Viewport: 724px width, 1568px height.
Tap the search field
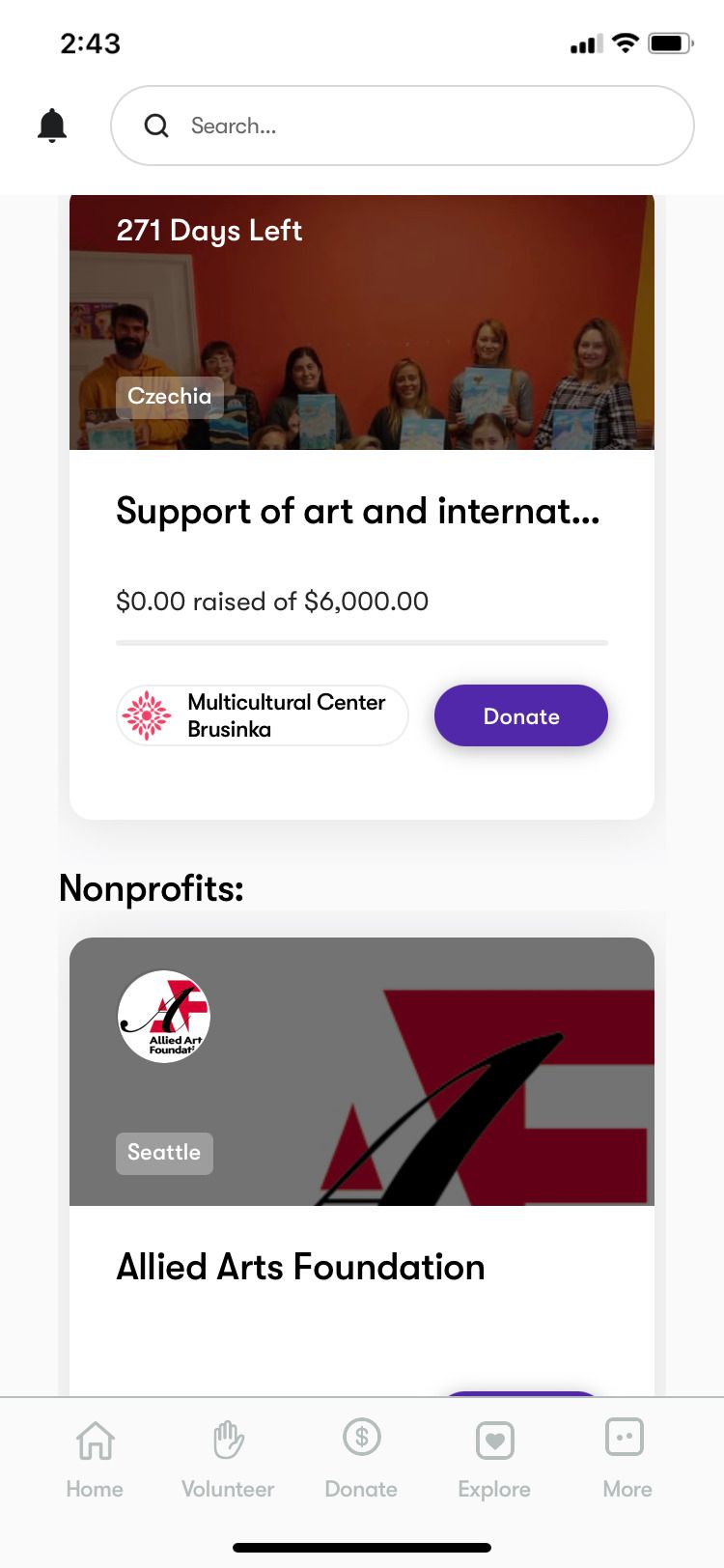pos(402,126)
